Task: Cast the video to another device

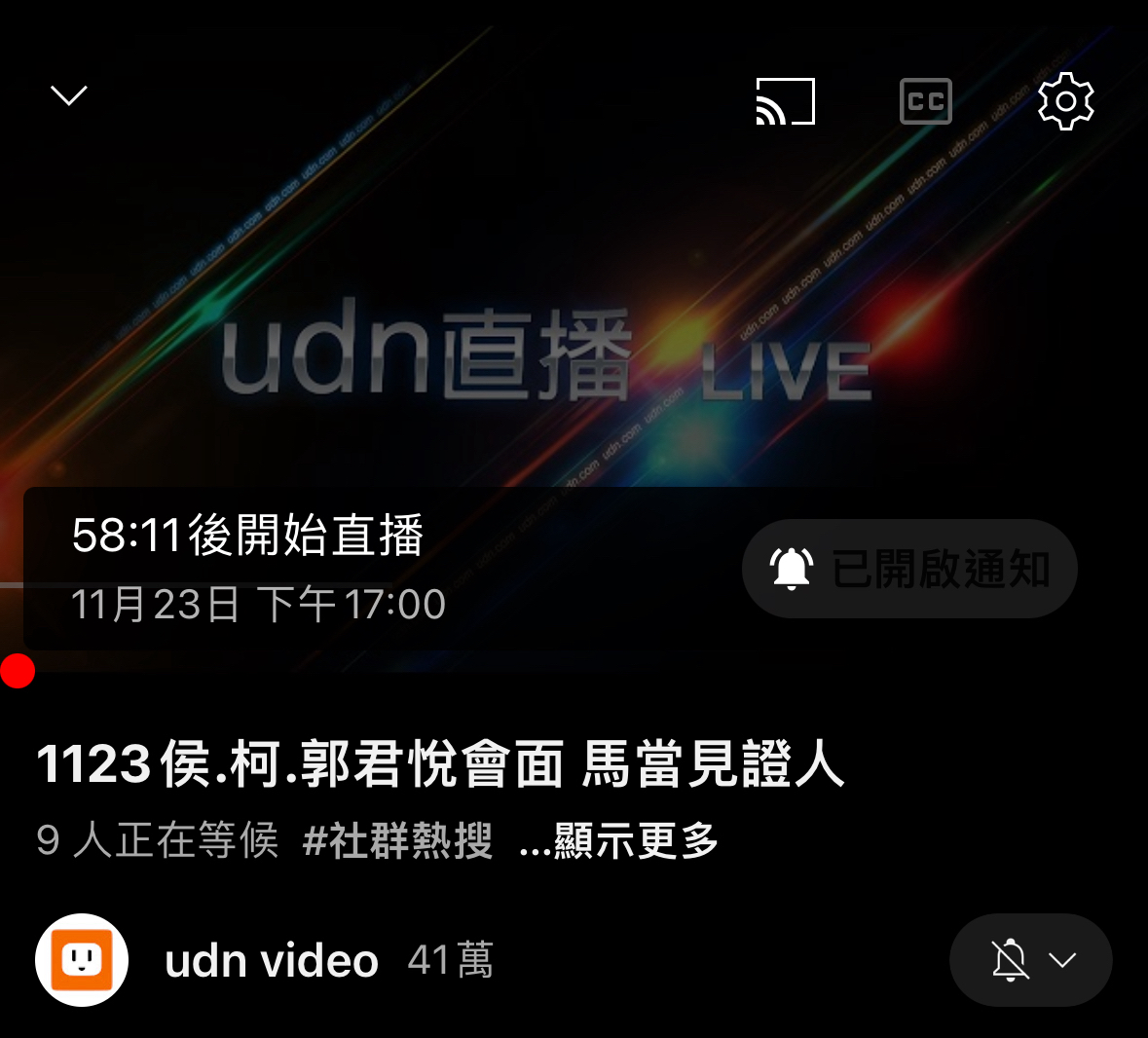Action: [x=785, y=101]
